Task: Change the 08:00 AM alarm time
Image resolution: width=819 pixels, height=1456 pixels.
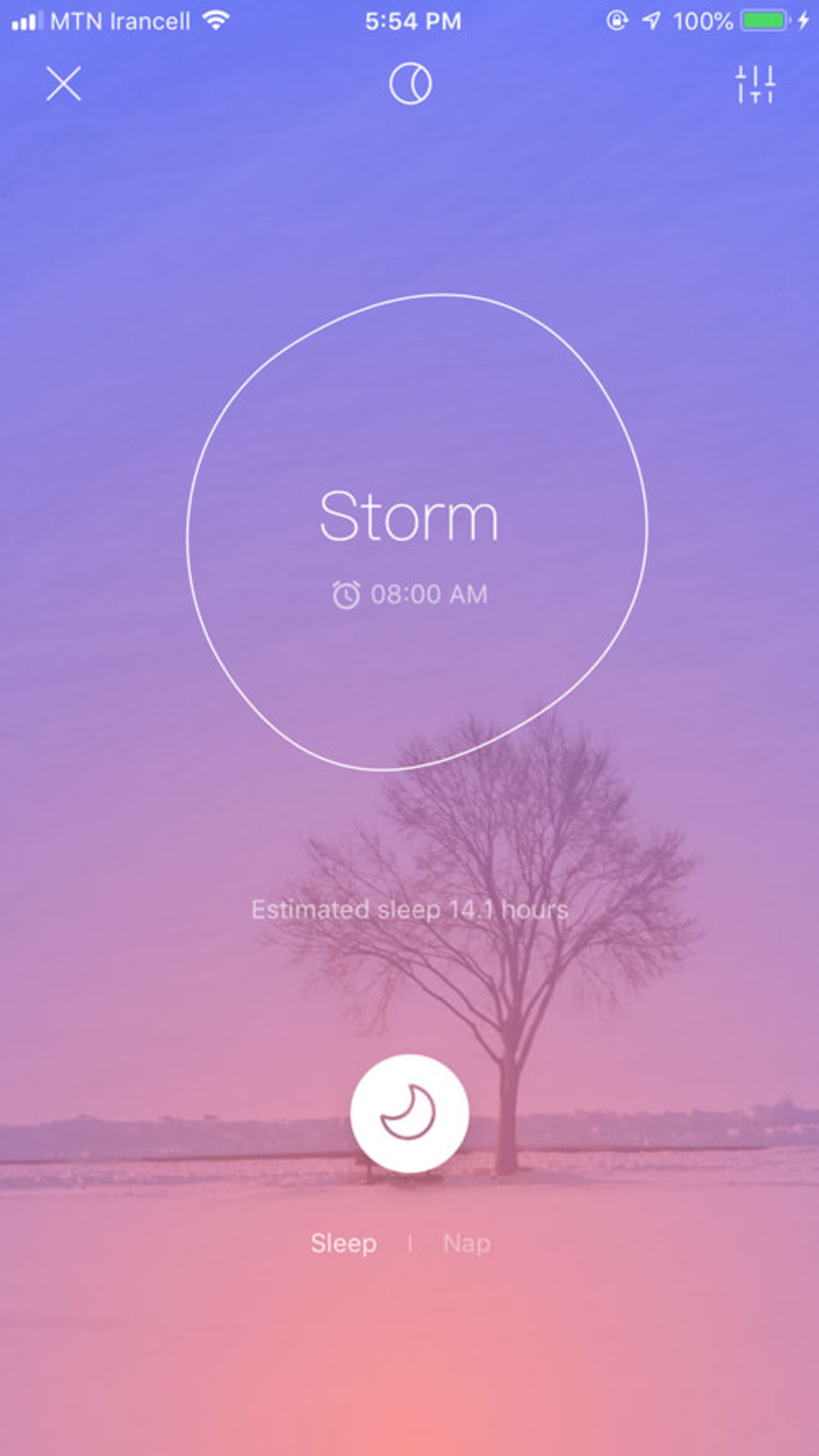Action: click(x=410, y=595)
